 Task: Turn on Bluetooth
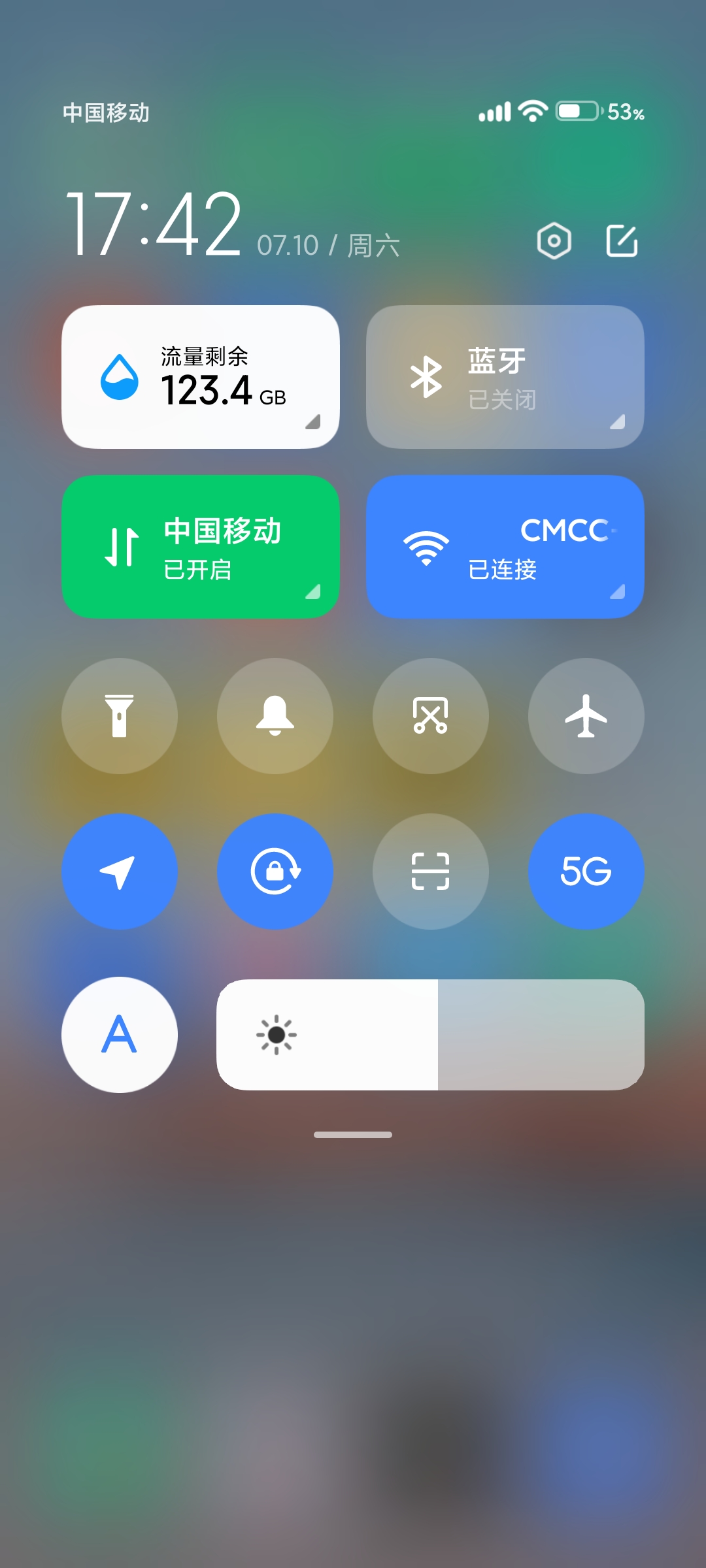(x=505, y=377)
